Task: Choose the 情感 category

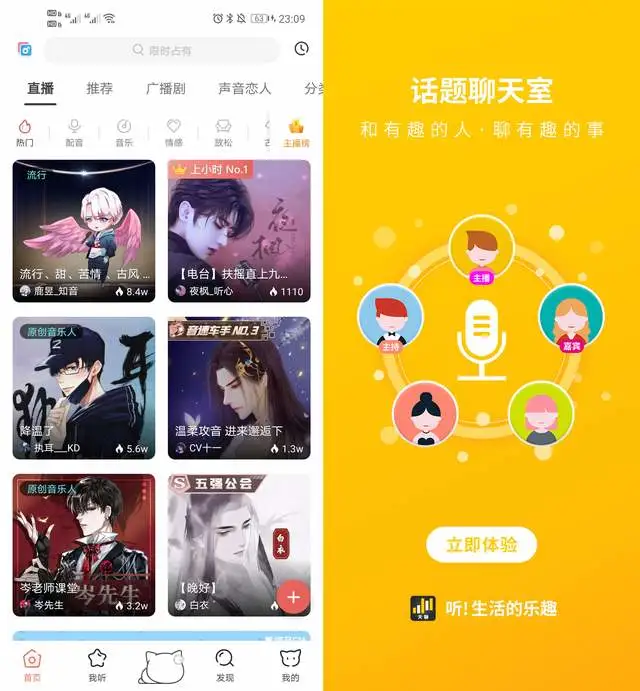Action: [174, 132]
